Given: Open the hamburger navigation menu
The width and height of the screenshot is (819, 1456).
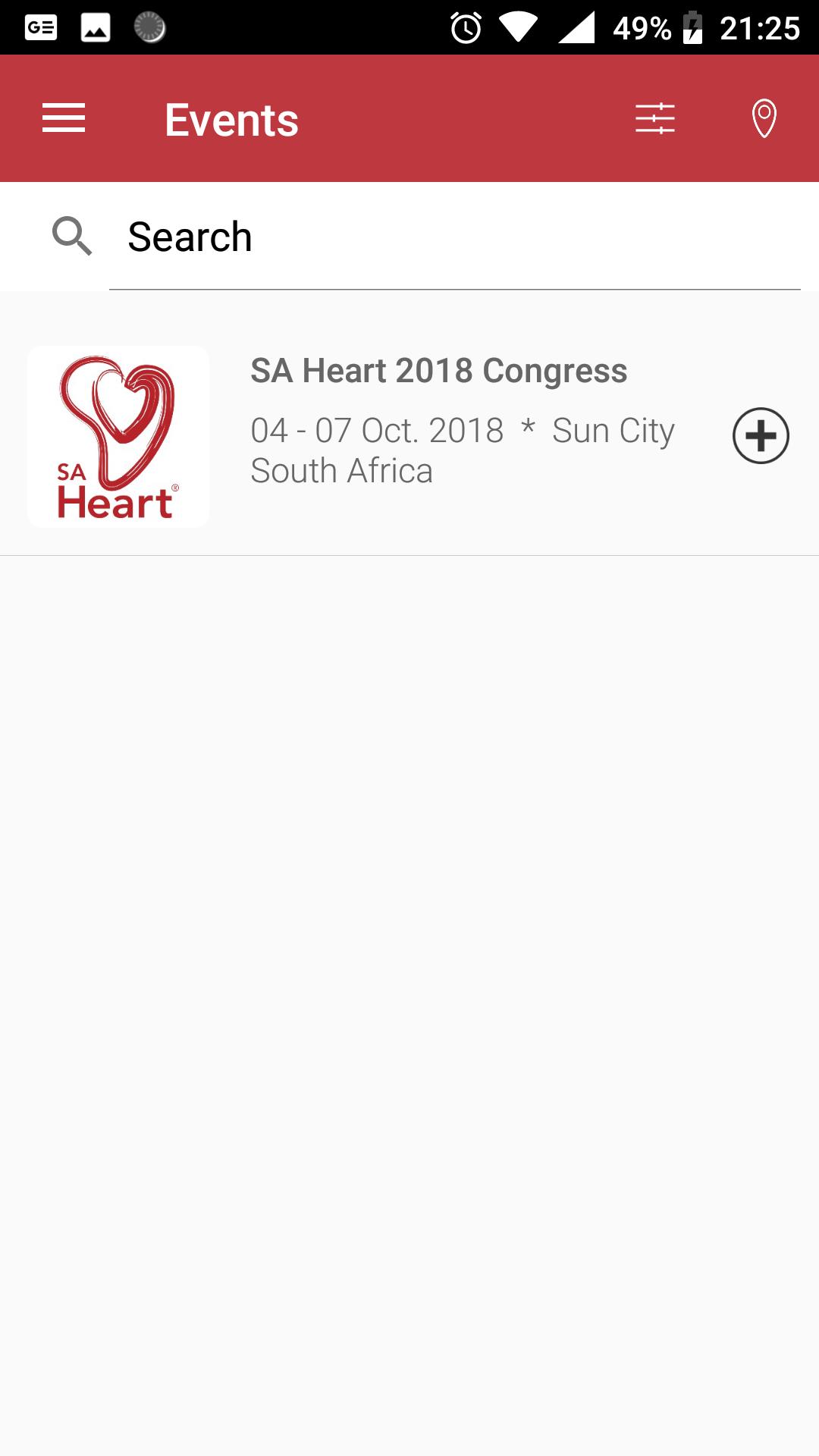Looking at the screenshot, I should pos(64,119).
